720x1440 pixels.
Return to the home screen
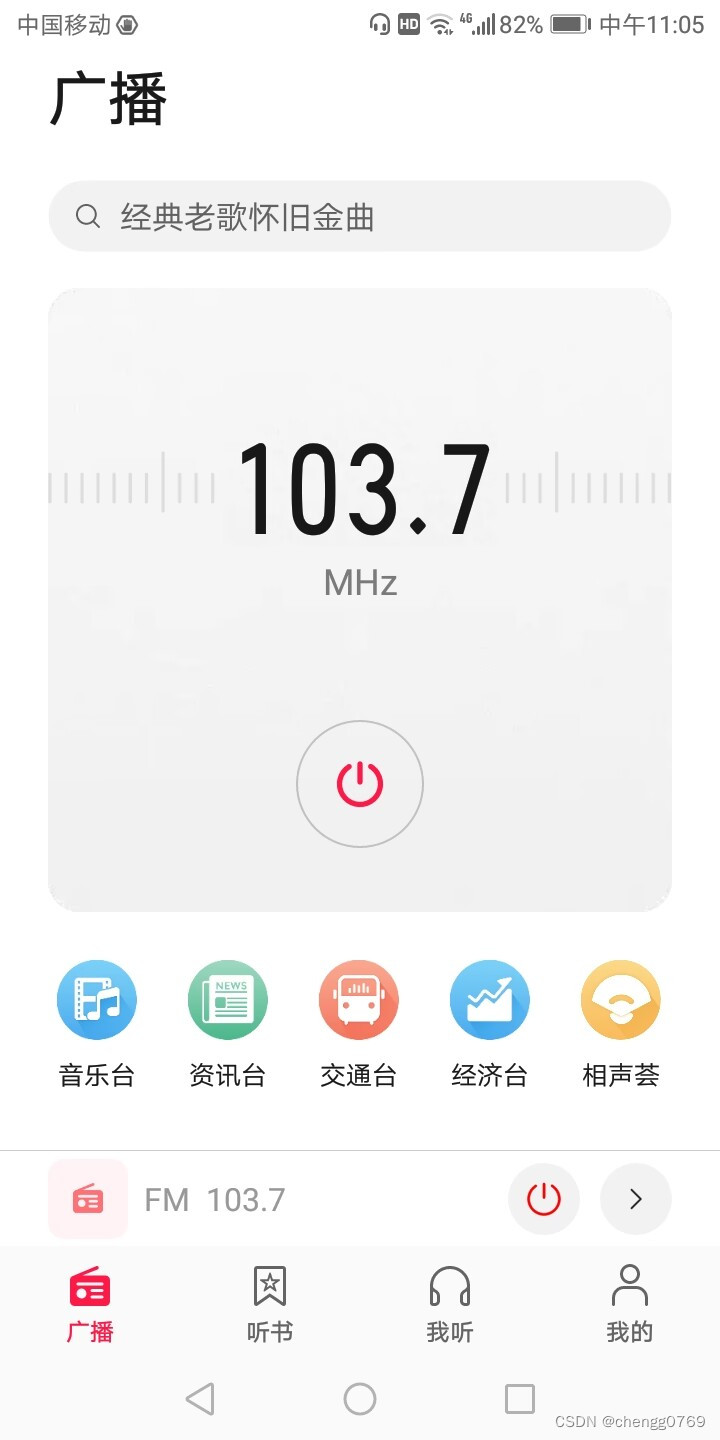point(360,1399)
